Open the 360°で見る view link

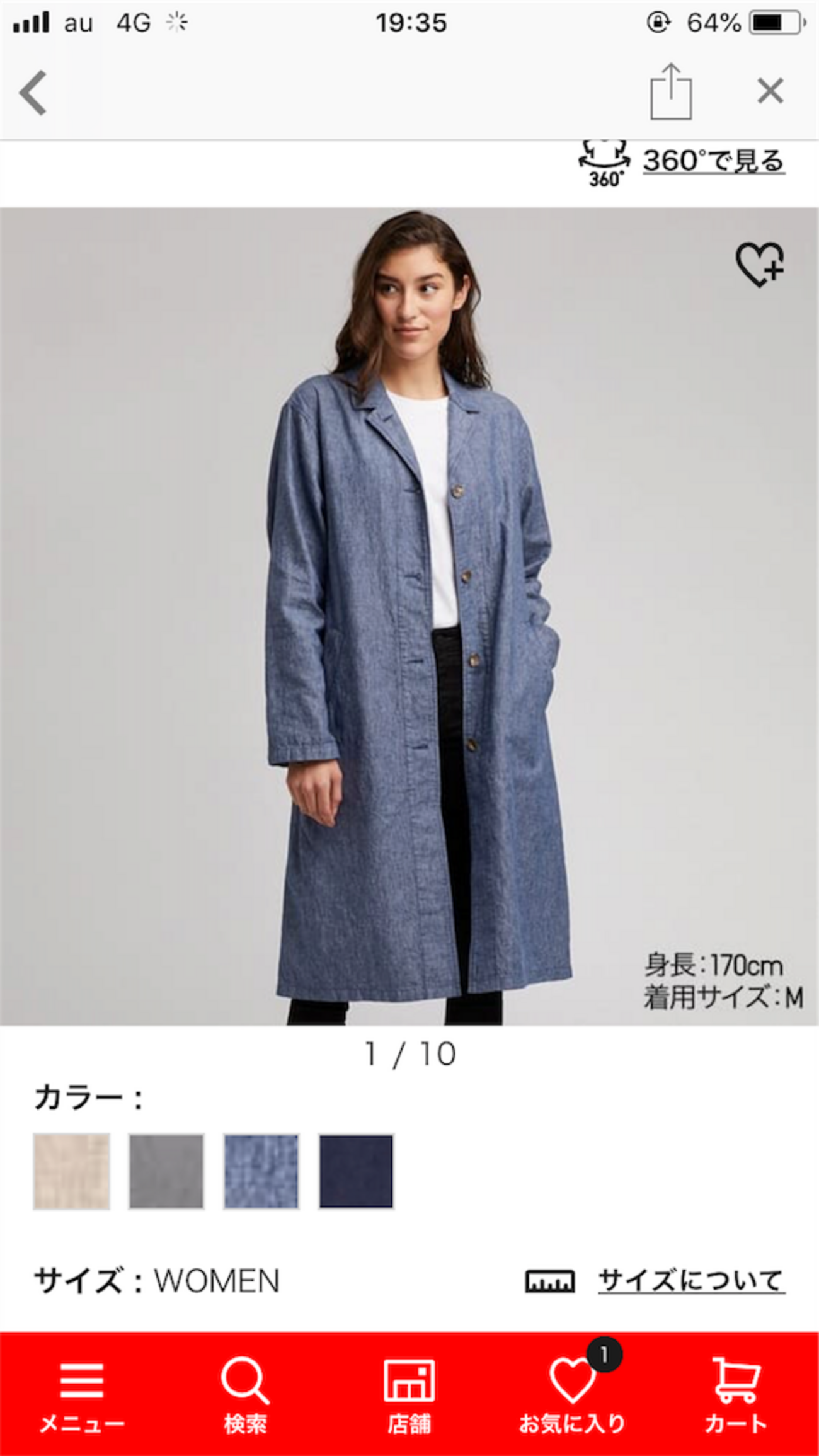713,161
